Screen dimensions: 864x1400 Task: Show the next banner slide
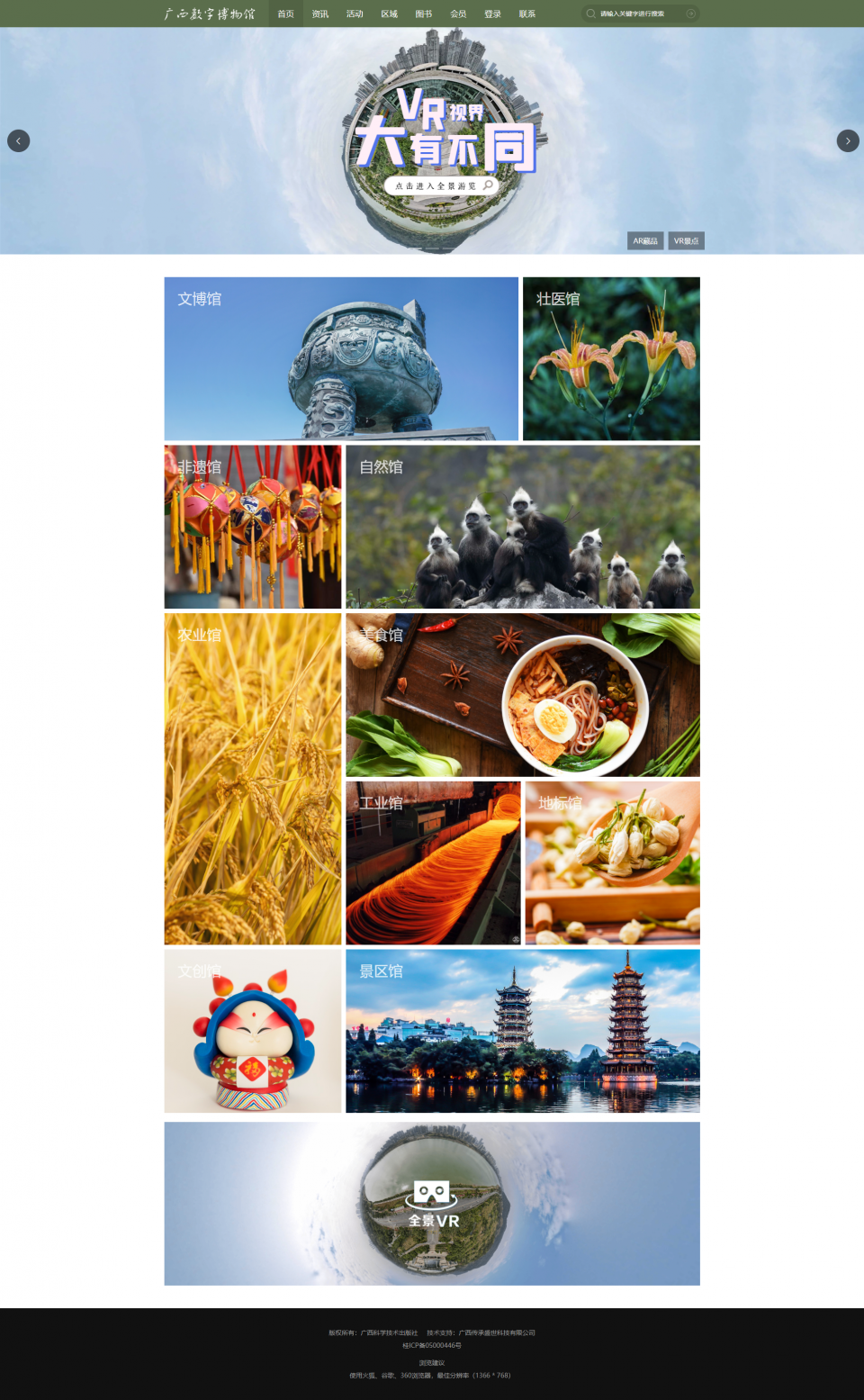click(848, 140)
